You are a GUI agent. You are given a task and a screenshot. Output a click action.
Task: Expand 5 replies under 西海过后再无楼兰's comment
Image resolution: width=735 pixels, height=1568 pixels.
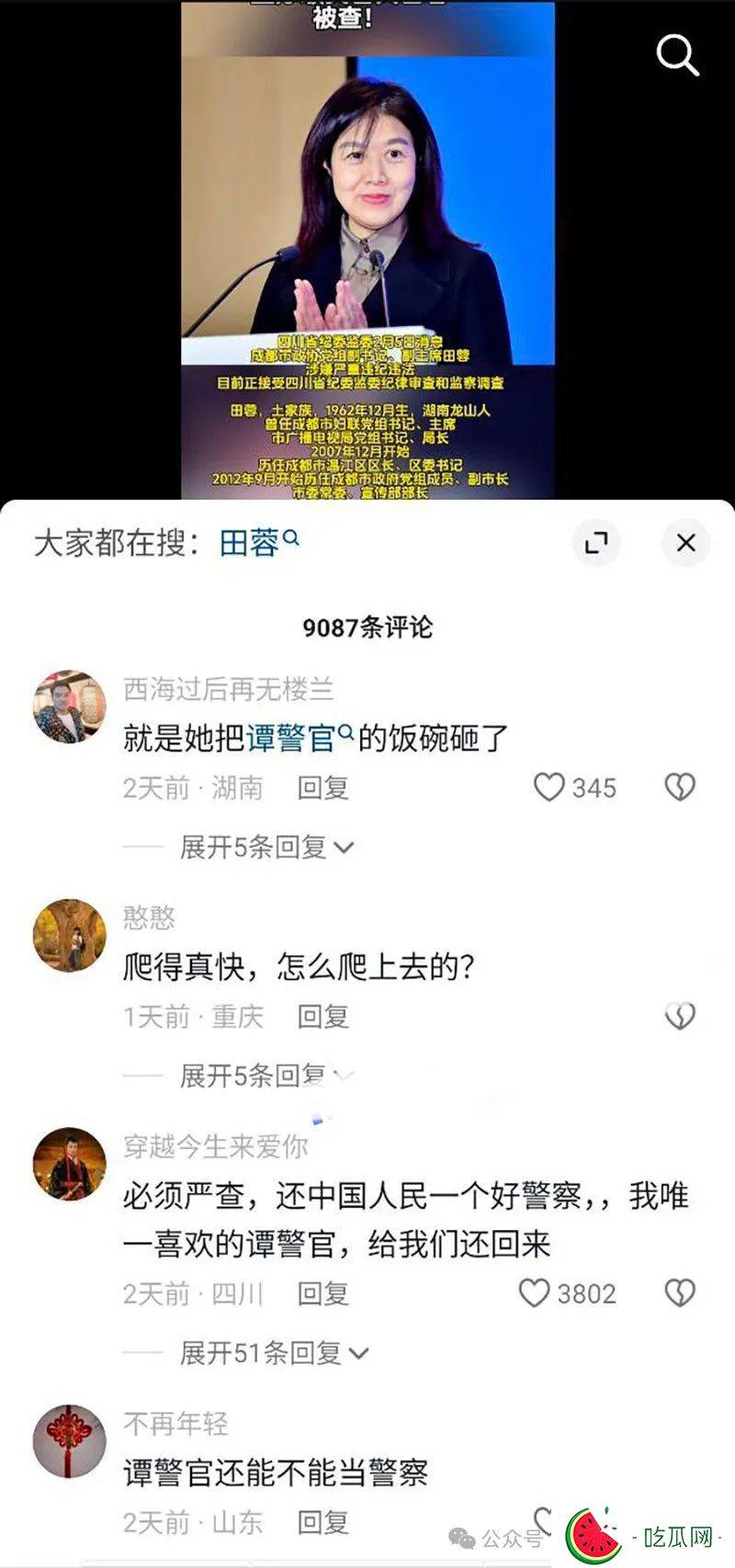266,847
